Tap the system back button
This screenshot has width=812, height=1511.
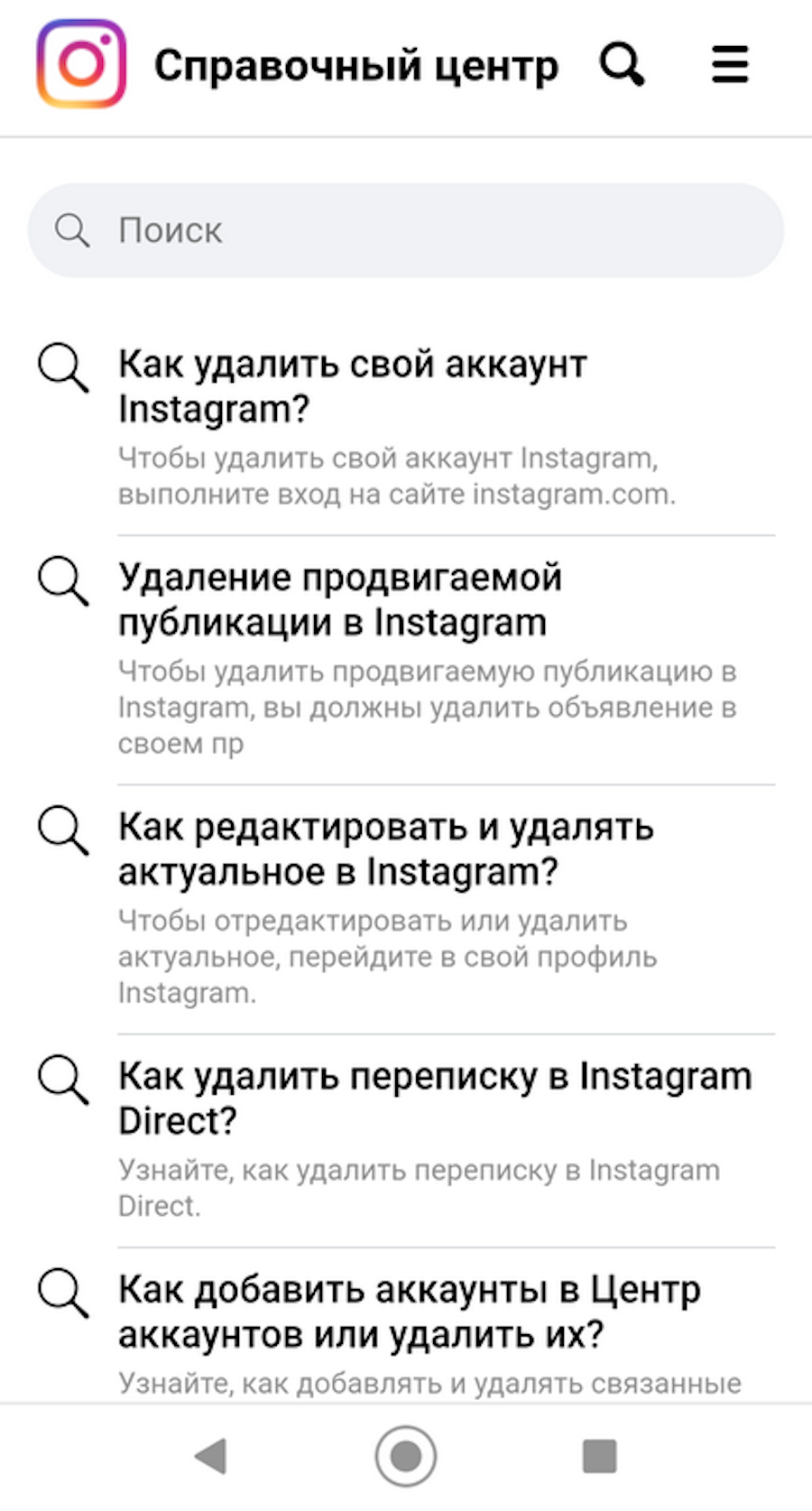pyautogui.click(x=211, y=1455)
